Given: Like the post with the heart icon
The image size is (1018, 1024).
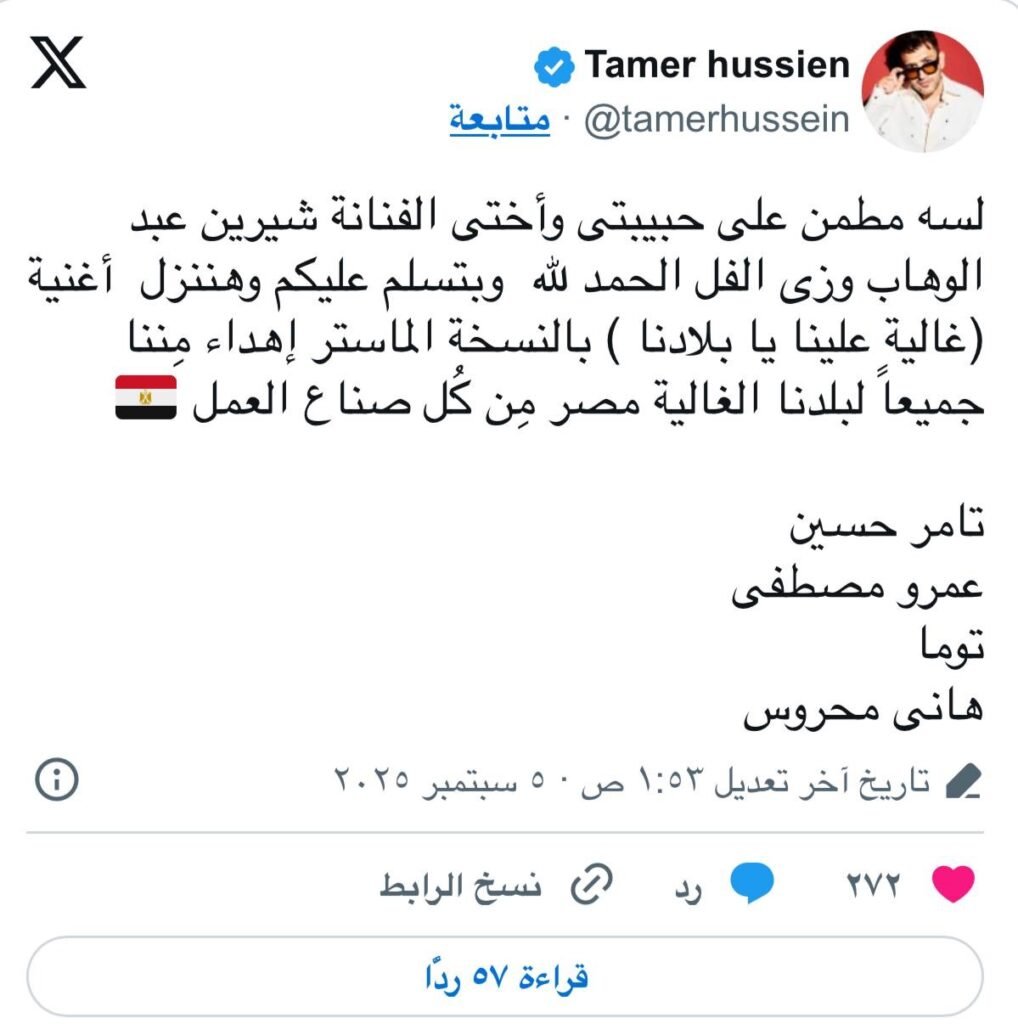Looking at the screenshot, I should (x=951, y=885).
